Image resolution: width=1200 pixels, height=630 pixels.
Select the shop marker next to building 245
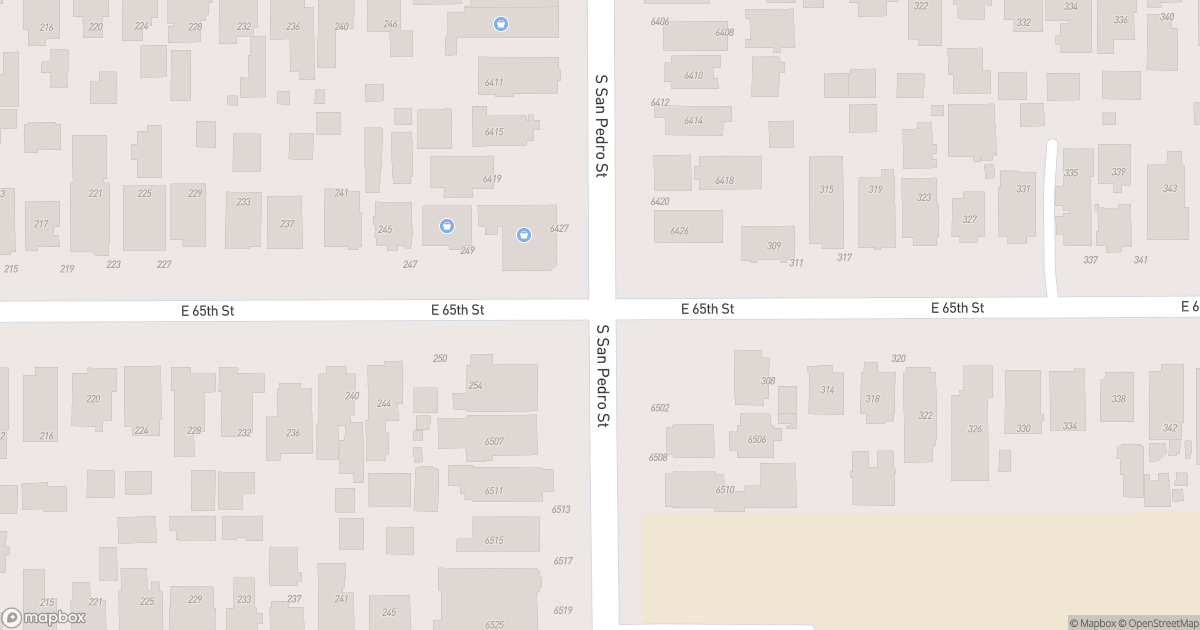click(445, 226)
